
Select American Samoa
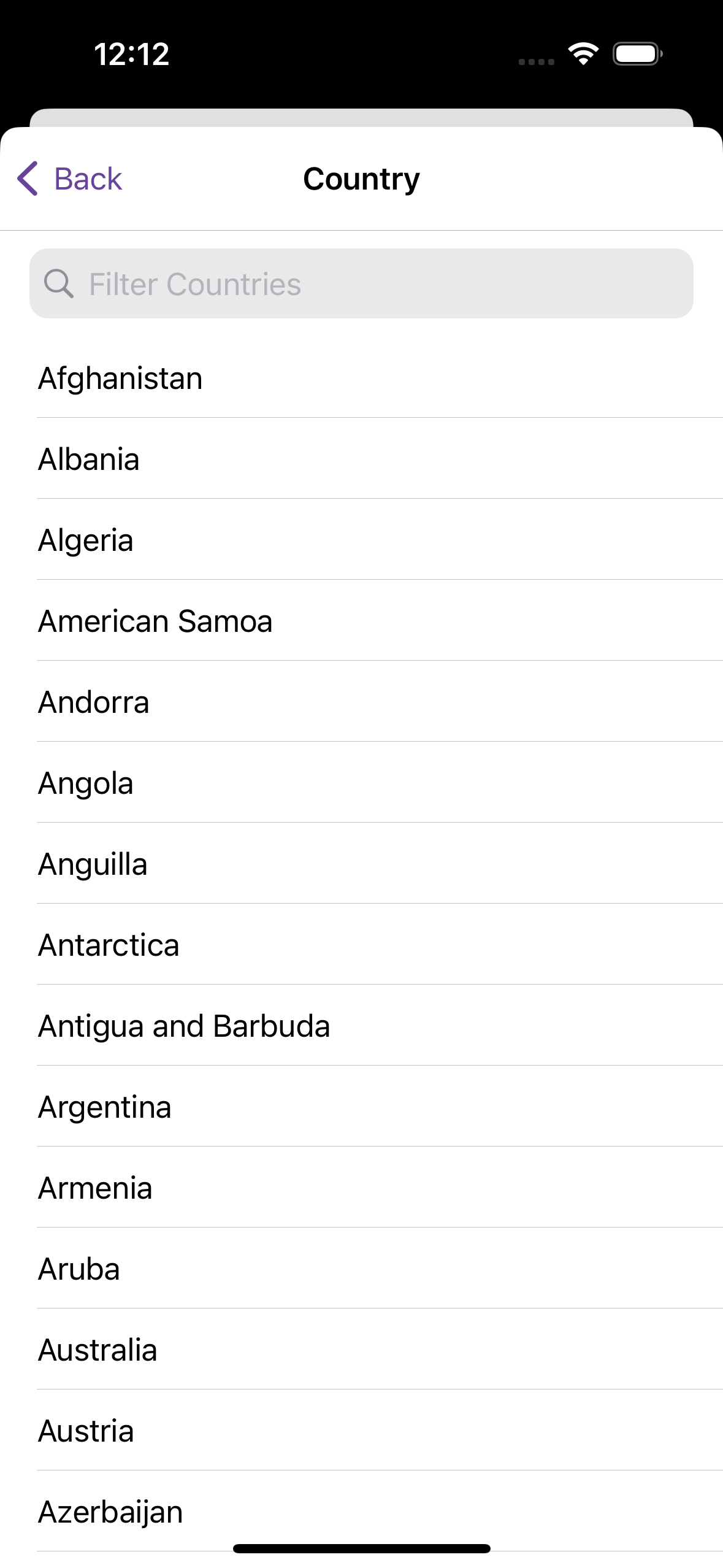tap(155, 621)
